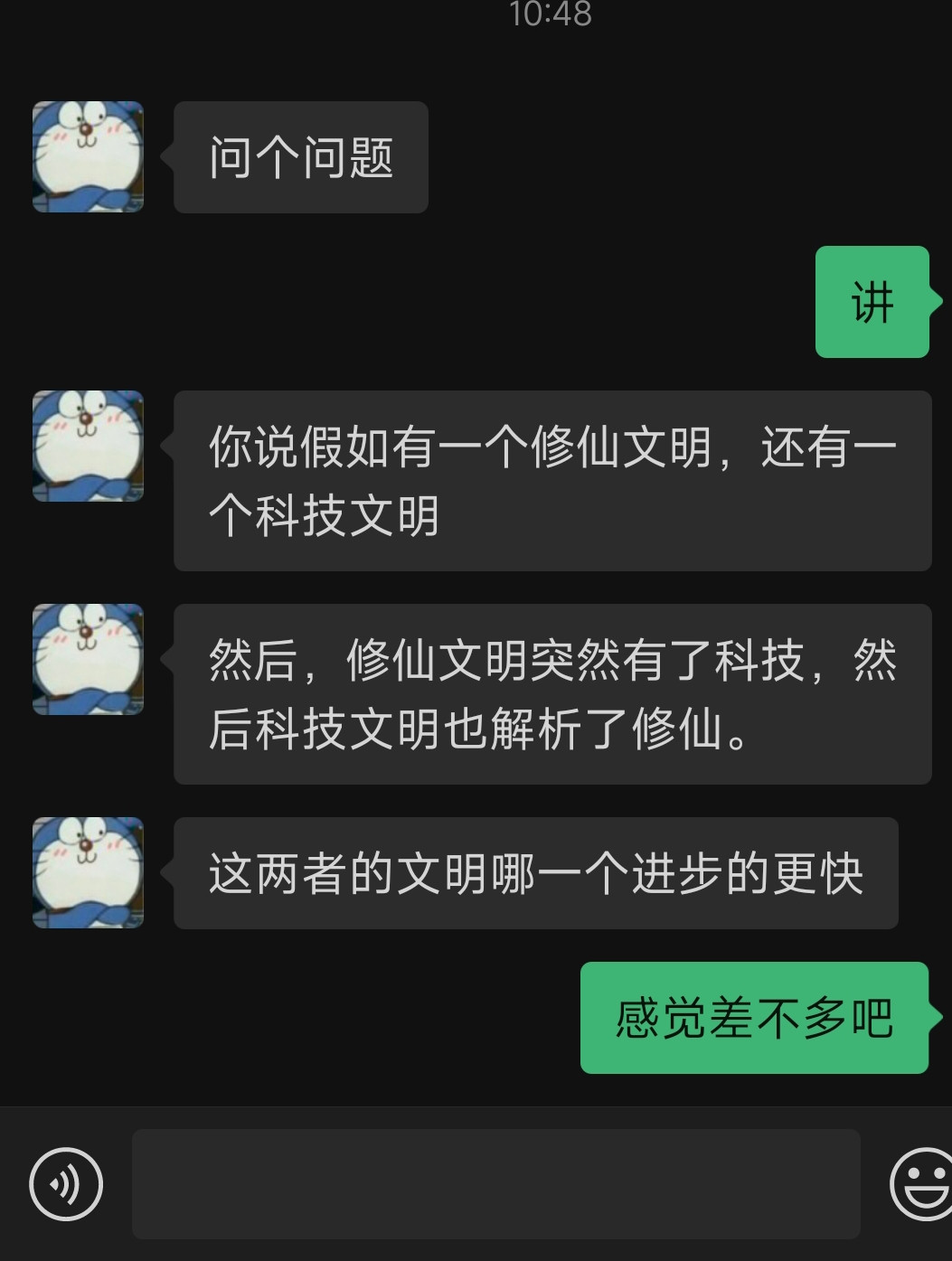
Task: Tap the avatar next to '你说假如有一个修仙文明' message
Action: (88, 447)
